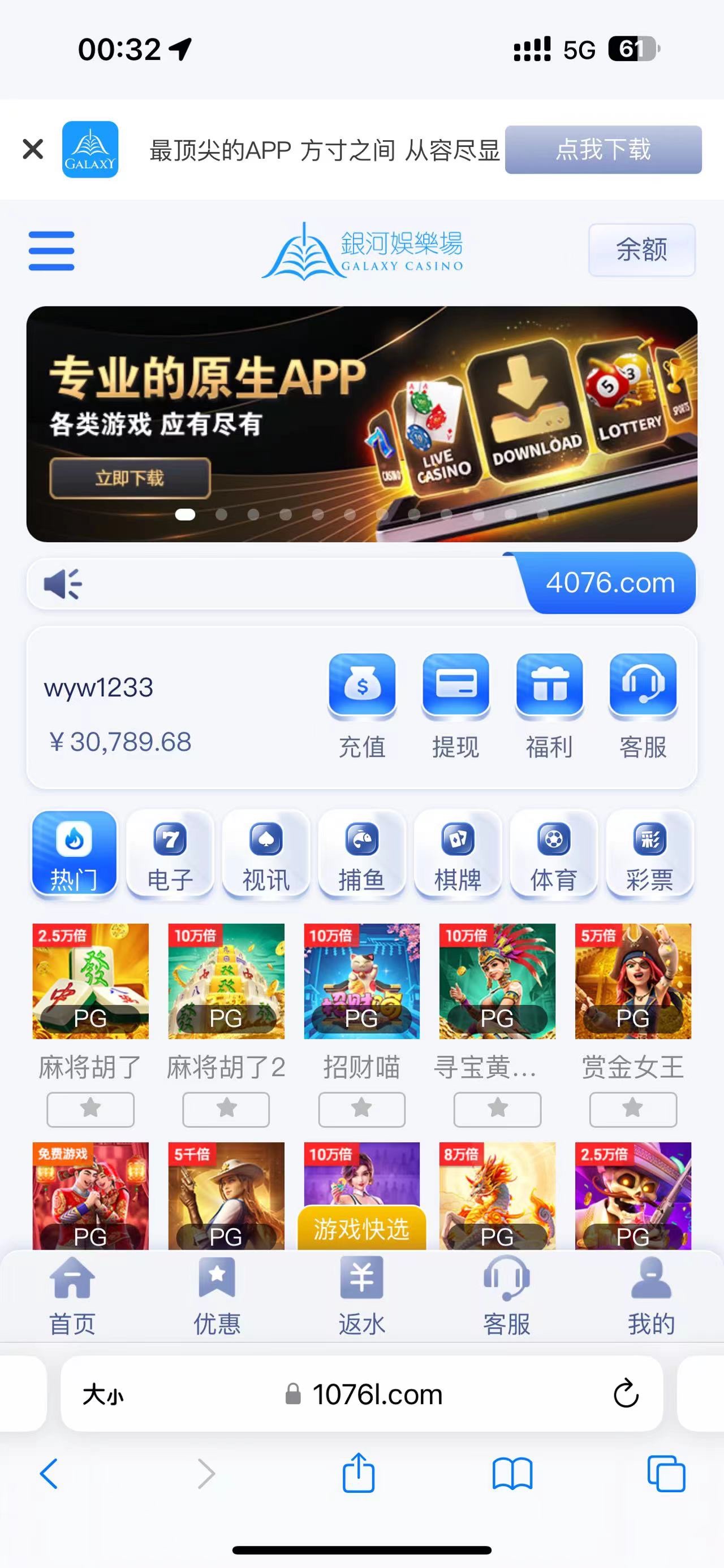Dismiss the app download banner

point(33,149)
